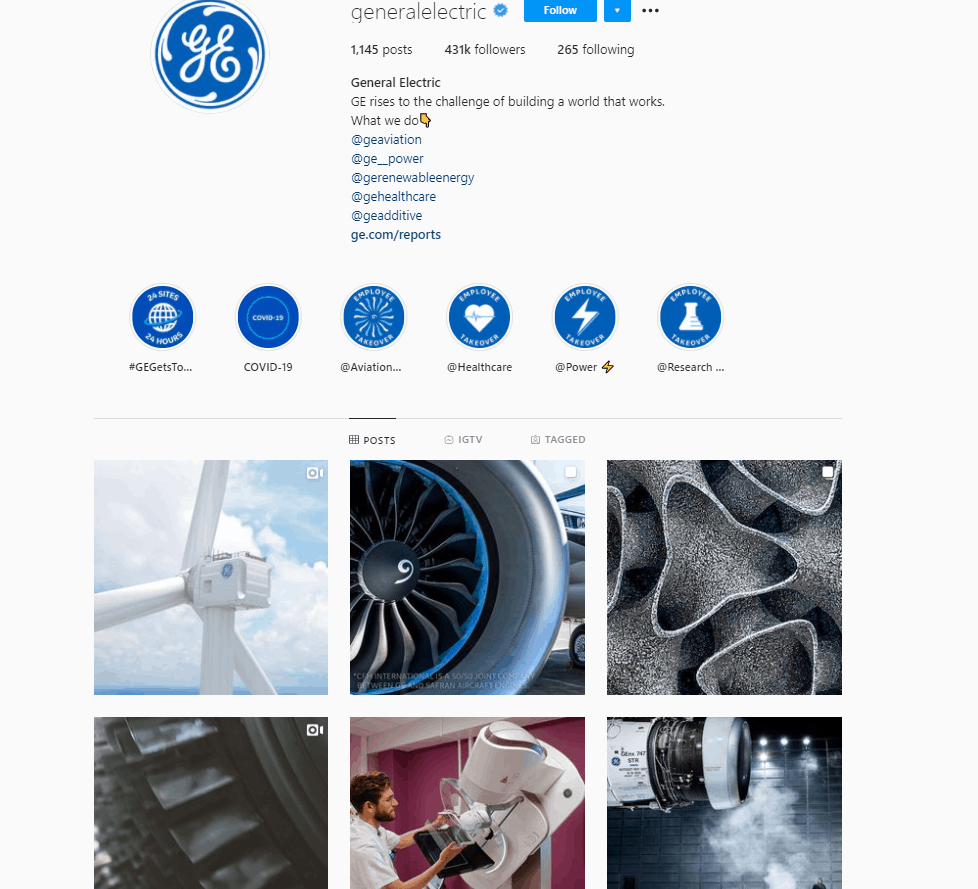978x889 pixels.
Task: Open the @Power story highlight
Action: tap(585, 317)
